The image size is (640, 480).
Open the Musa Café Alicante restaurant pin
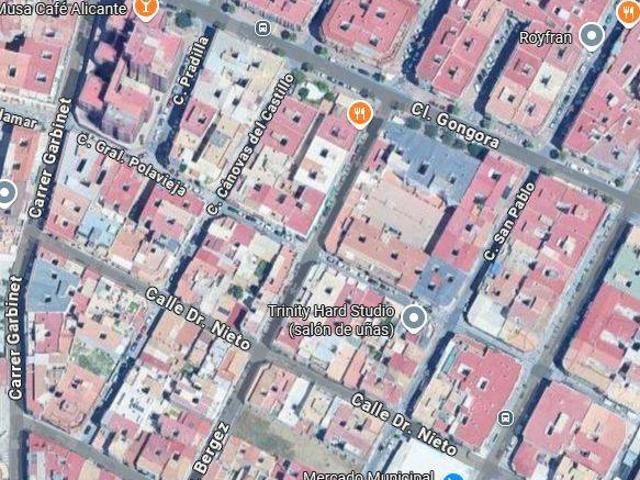tap(147, 9)
